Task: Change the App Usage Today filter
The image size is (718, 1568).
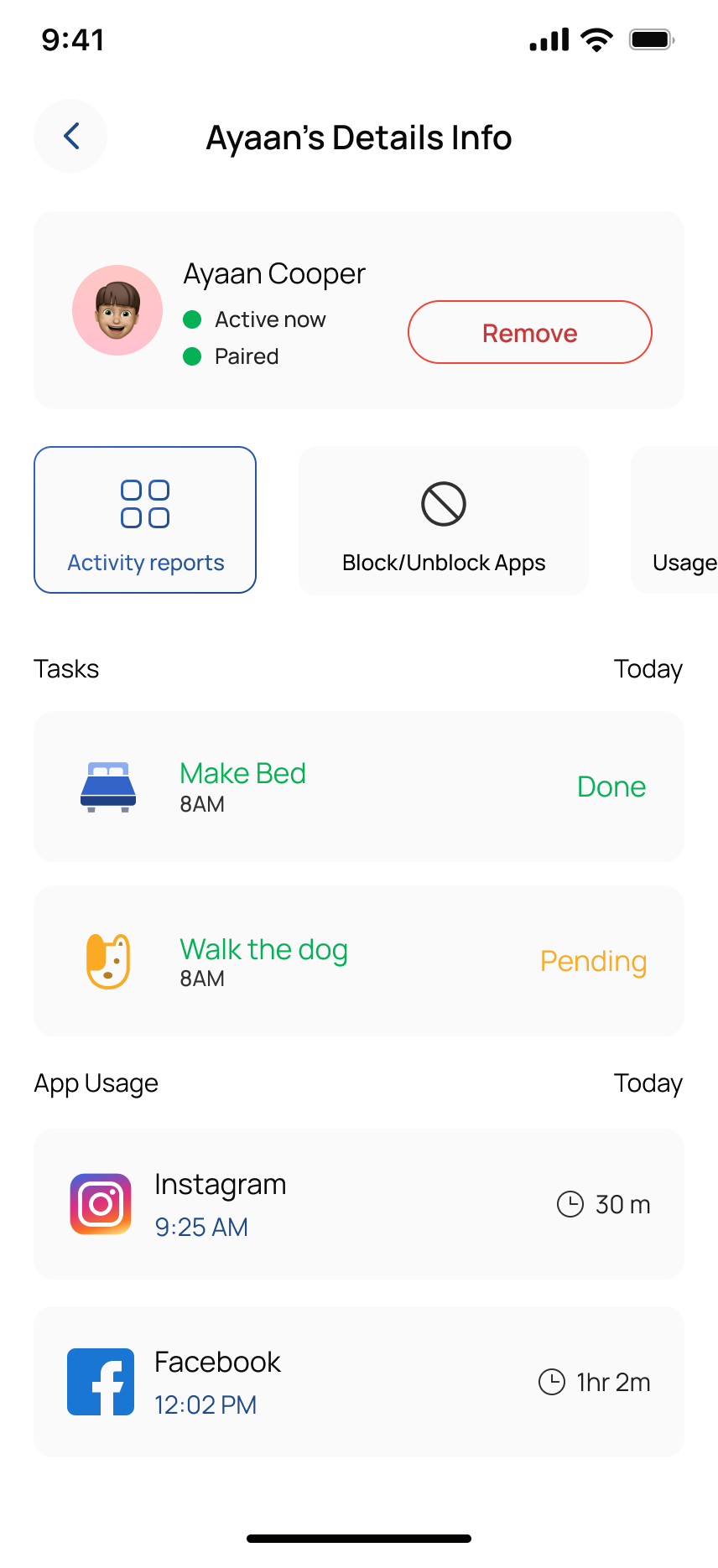Action: [648, 1083]
